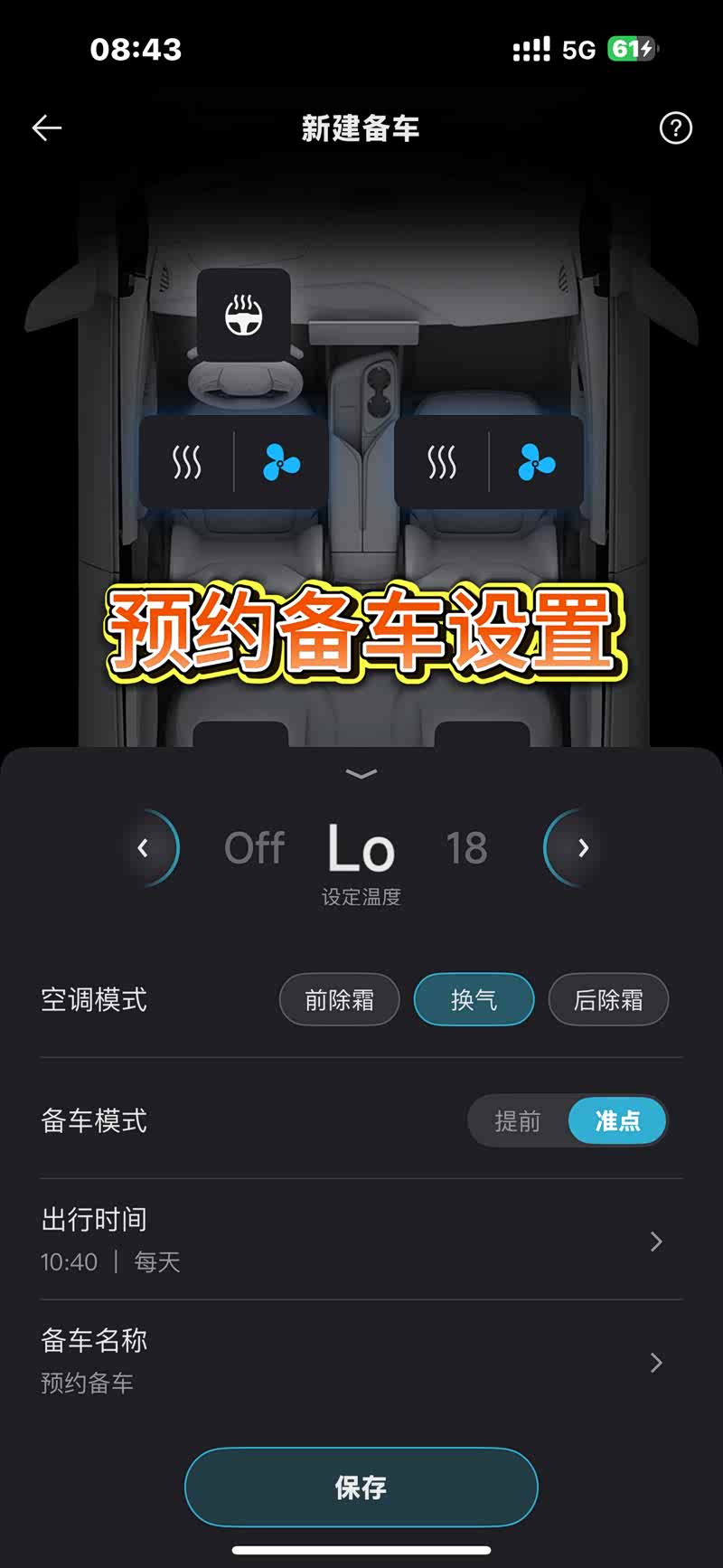
Task: Edit the 备车名称 row
Action: (x=361, y=1361)
